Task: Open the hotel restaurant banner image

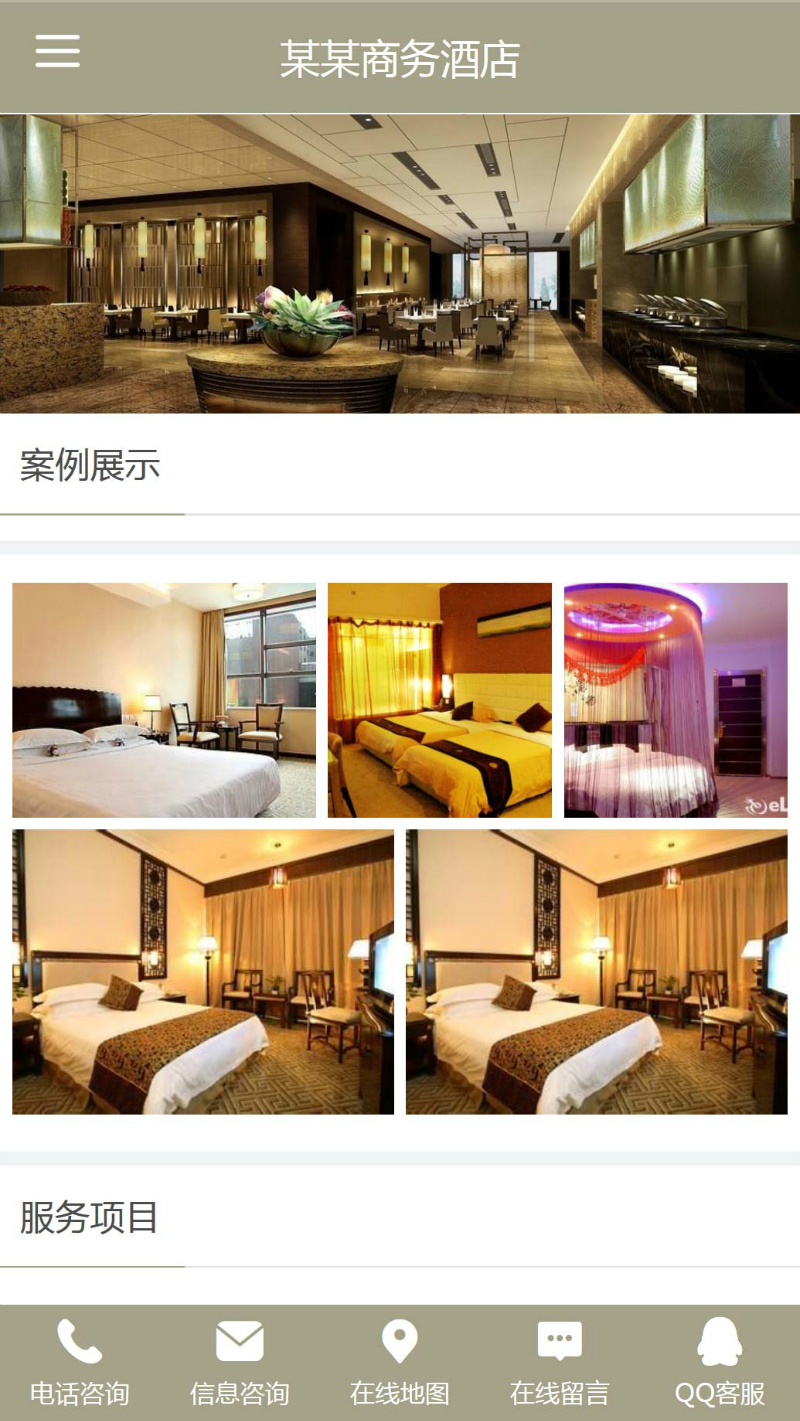Action: click(400, 264)
